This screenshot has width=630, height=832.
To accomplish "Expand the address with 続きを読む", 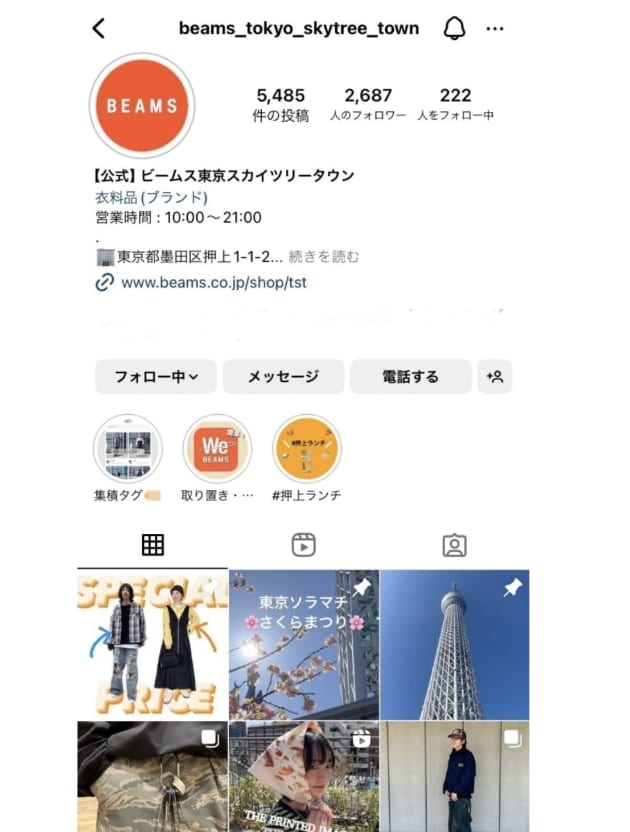I will tap(324, 256).
